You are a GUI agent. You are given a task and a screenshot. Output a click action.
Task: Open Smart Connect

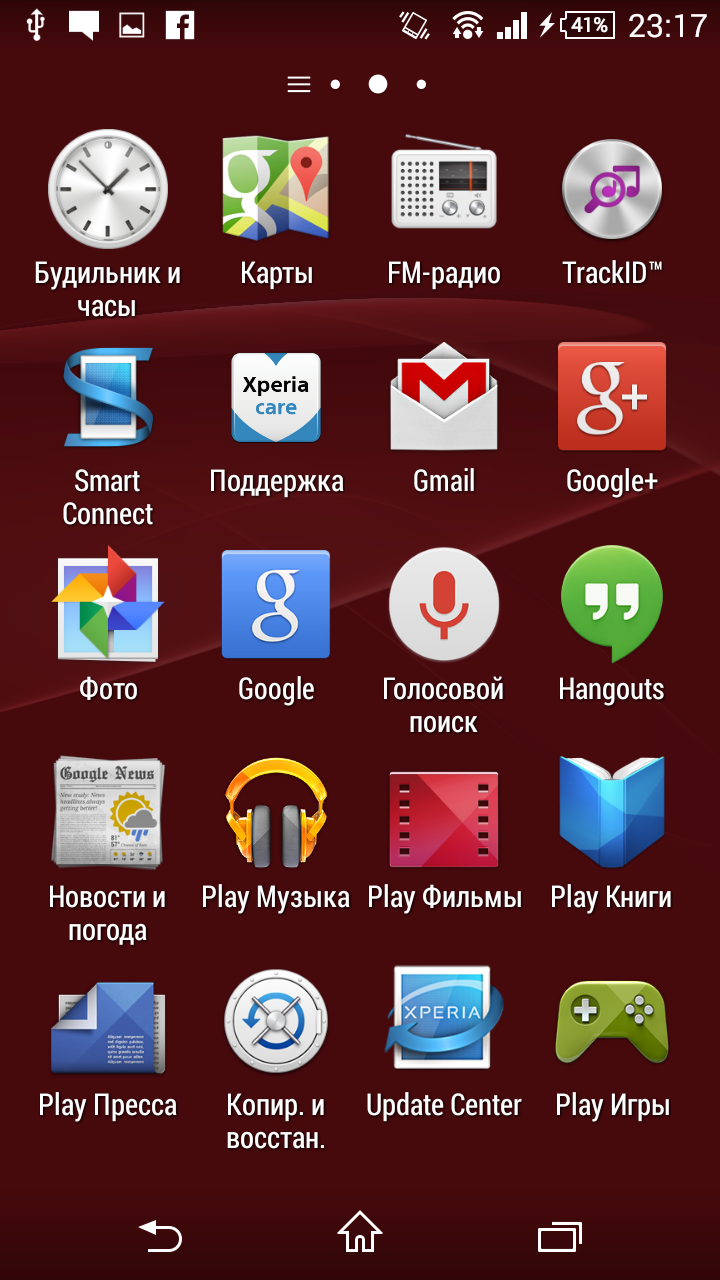click(107, 398)
